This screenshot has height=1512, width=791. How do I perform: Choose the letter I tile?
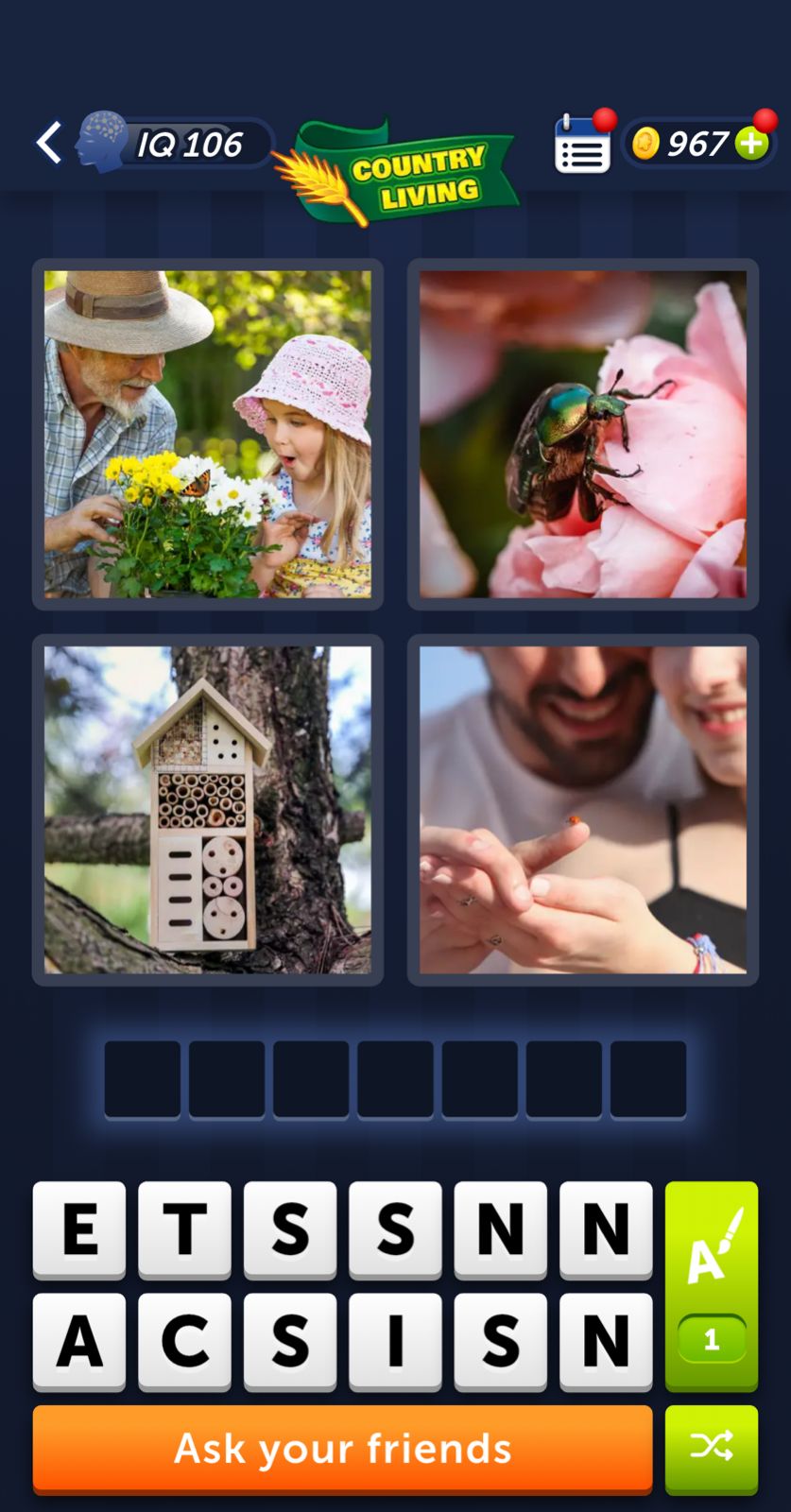tap(396, 1340)
